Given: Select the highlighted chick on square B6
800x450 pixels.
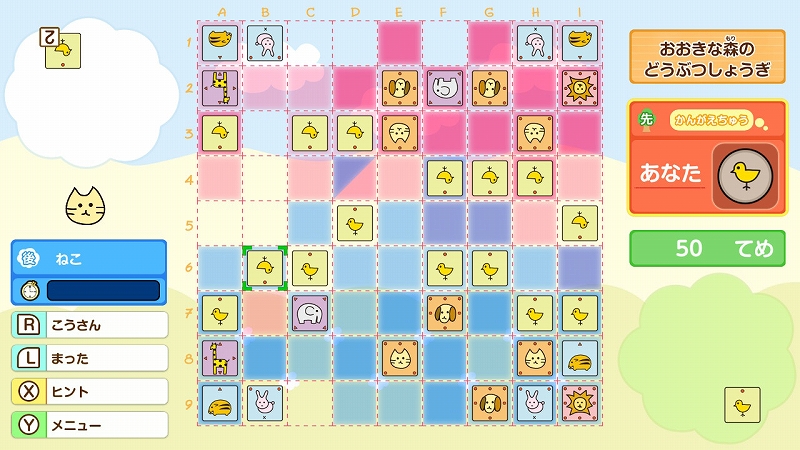Looking at the screenshot, I should (x=265, y=268).
